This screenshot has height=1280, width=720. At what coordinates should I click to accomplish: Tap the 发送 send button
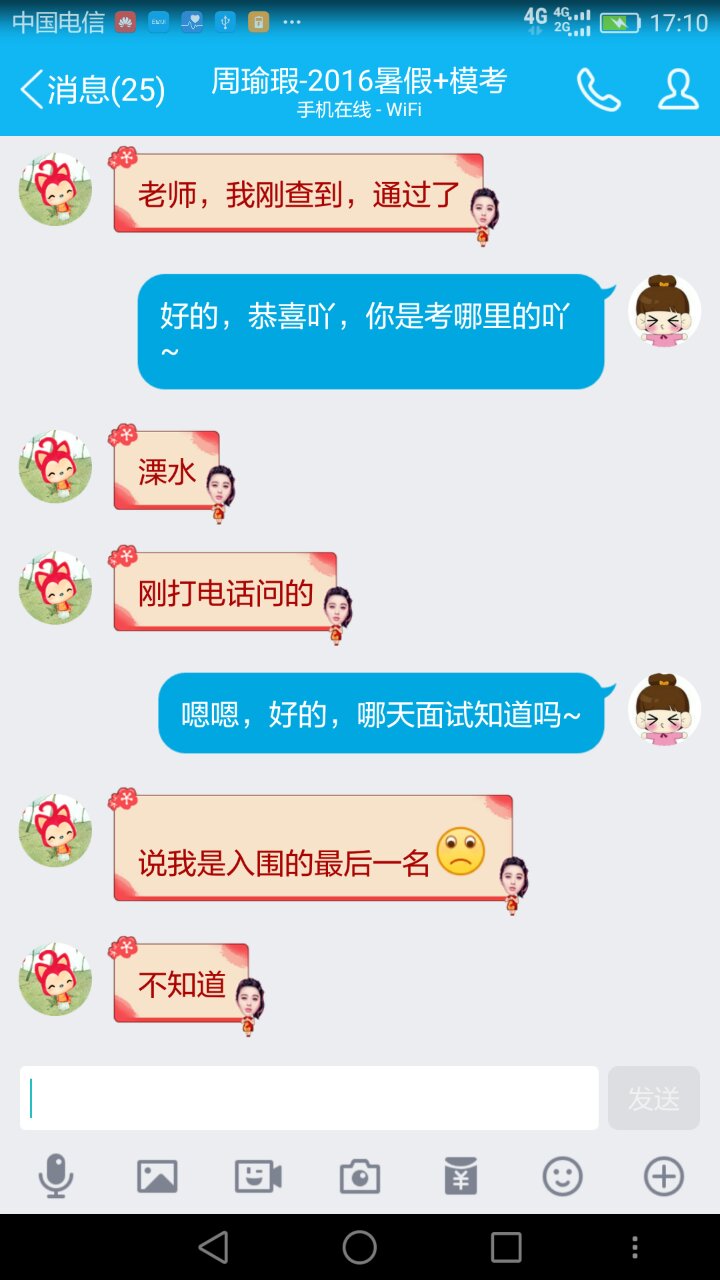(x=653, y=1098)
